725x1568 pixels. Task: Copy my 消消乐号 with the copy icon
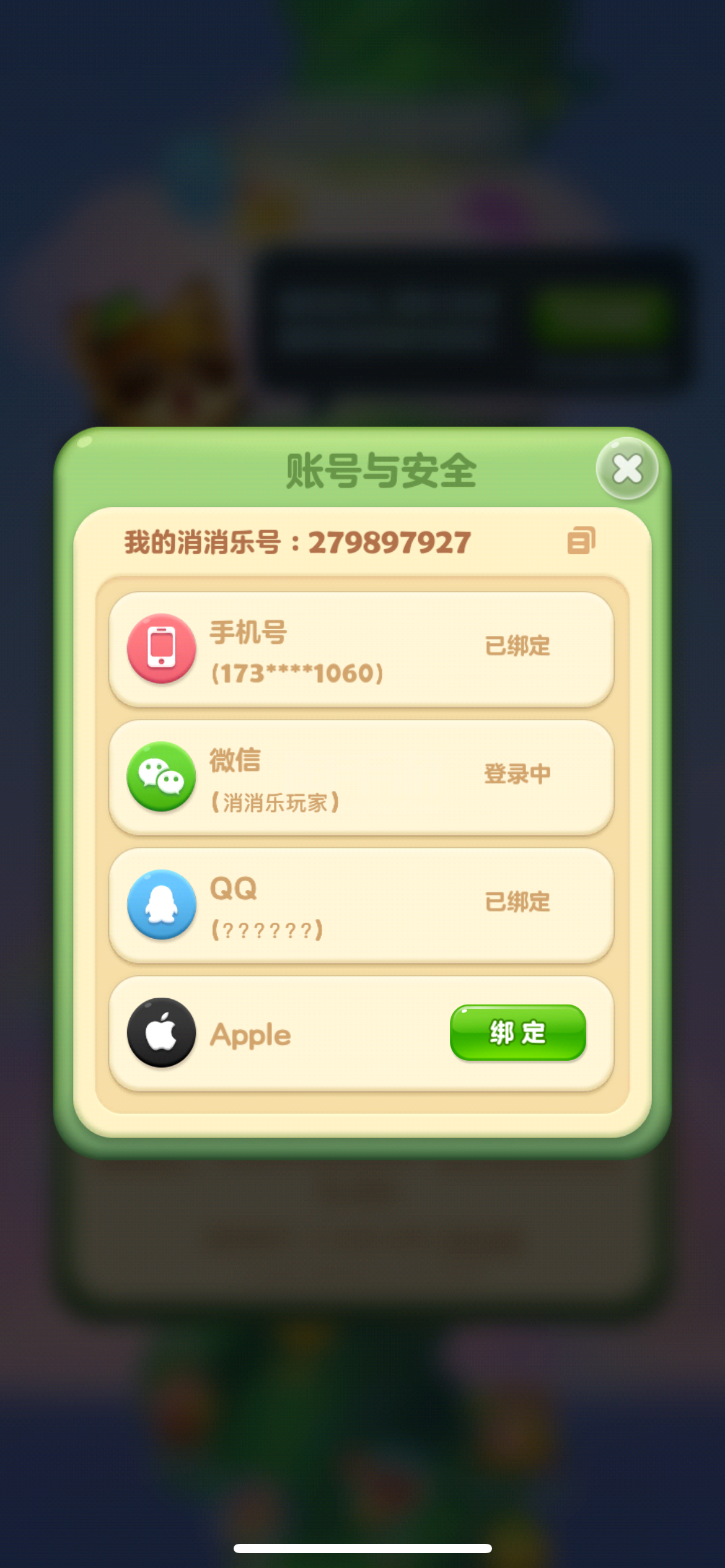click(581, 541)
